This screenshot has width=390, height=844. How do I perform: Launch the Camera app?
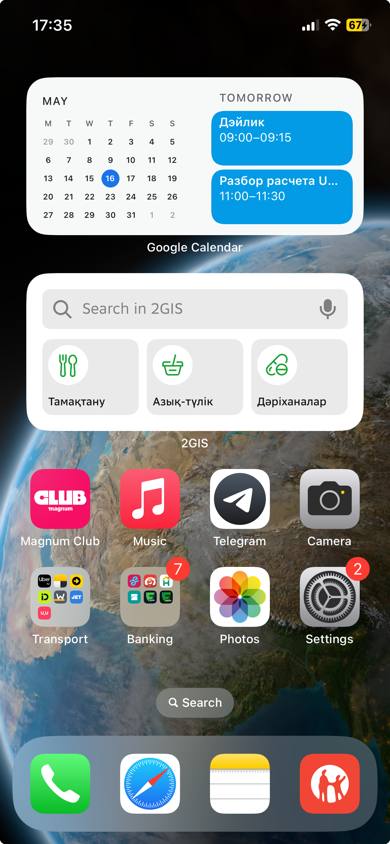click(x=330, y=498)
